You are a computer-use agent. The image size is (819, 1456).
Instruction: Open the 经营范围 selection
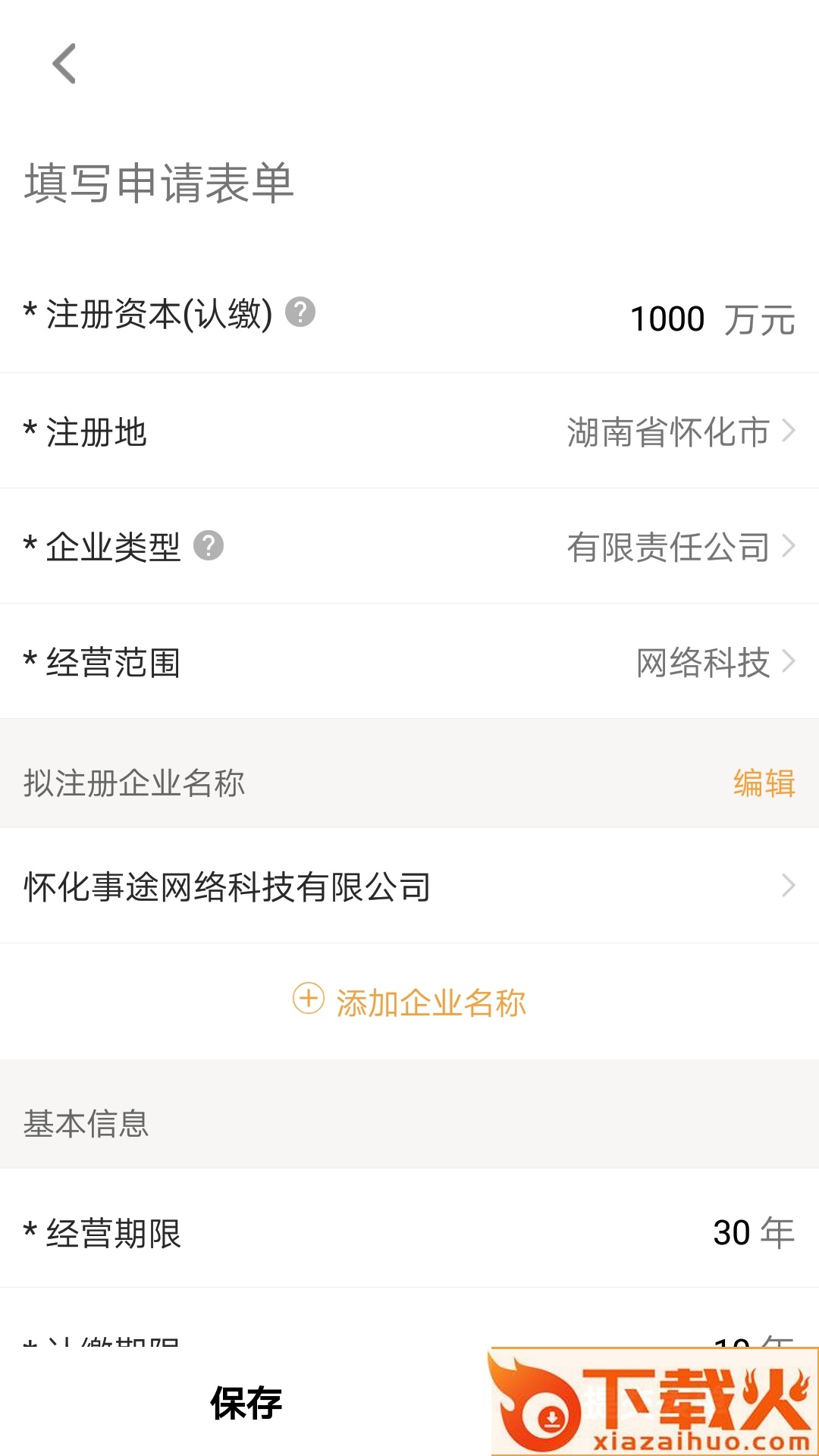(x=714, y=662)
